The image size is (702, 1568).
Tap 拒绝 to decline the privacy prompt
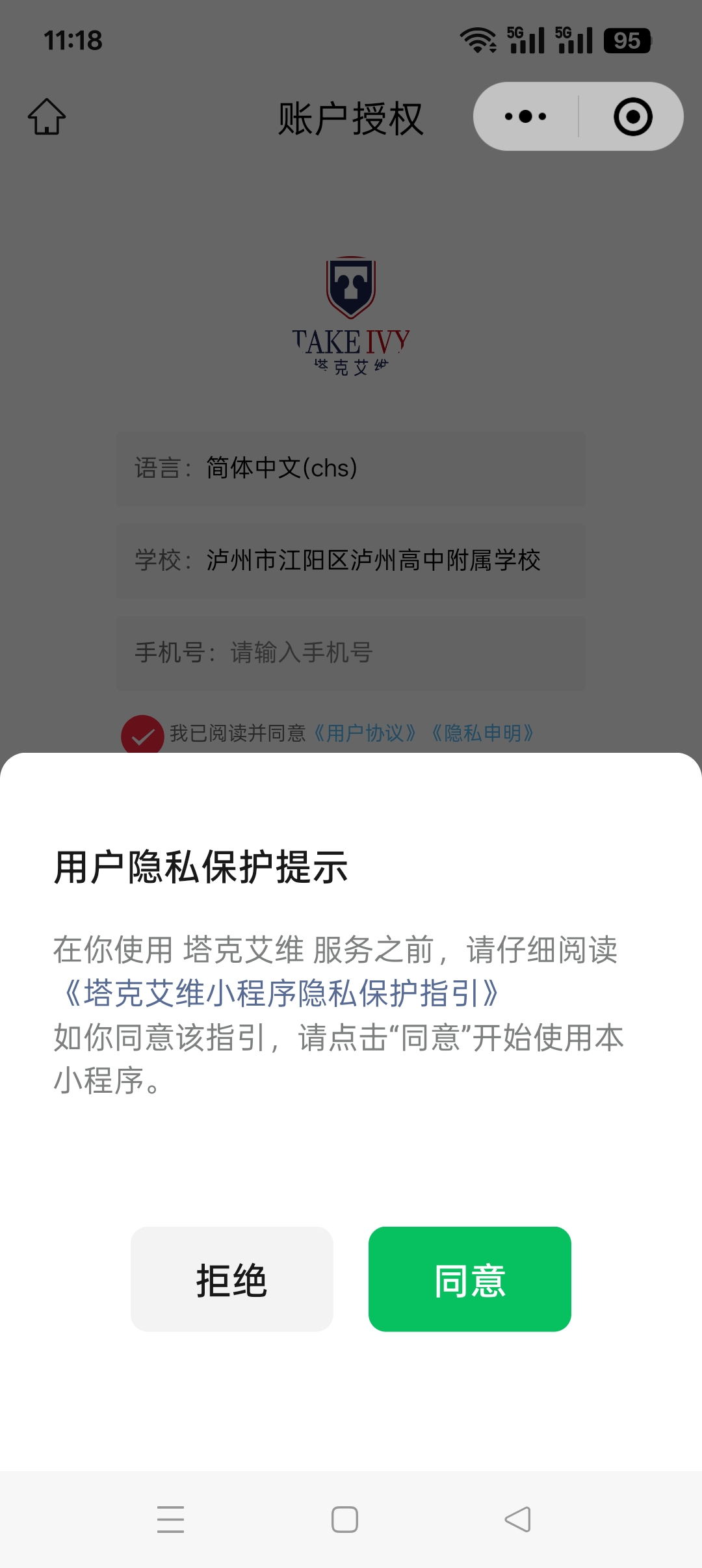click(x=232, y=1279)
